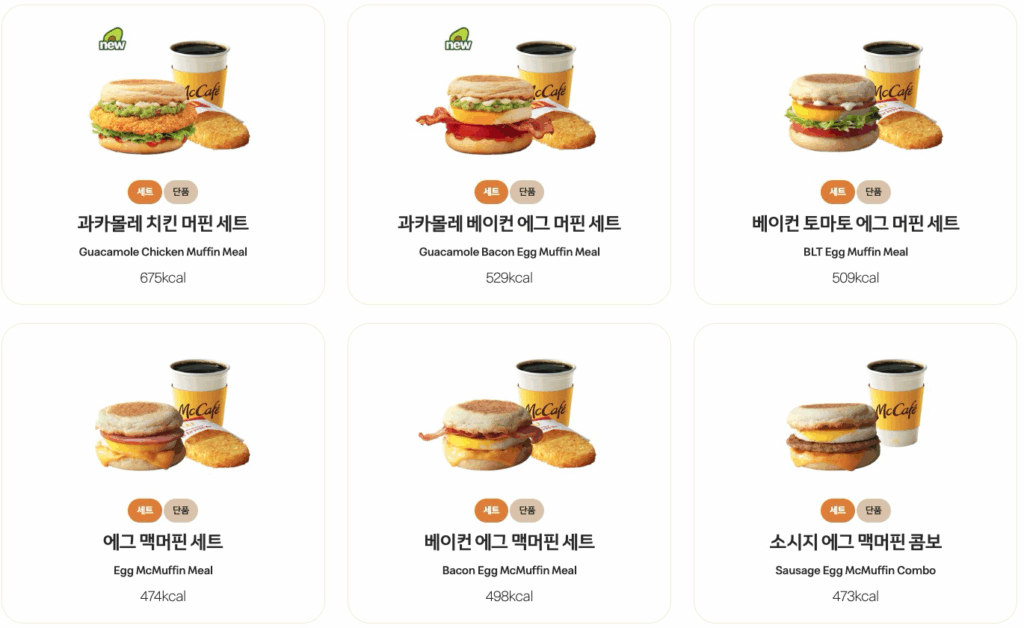Choose 단품 on the BLT Egg Muffin Meal

(873, 192)
